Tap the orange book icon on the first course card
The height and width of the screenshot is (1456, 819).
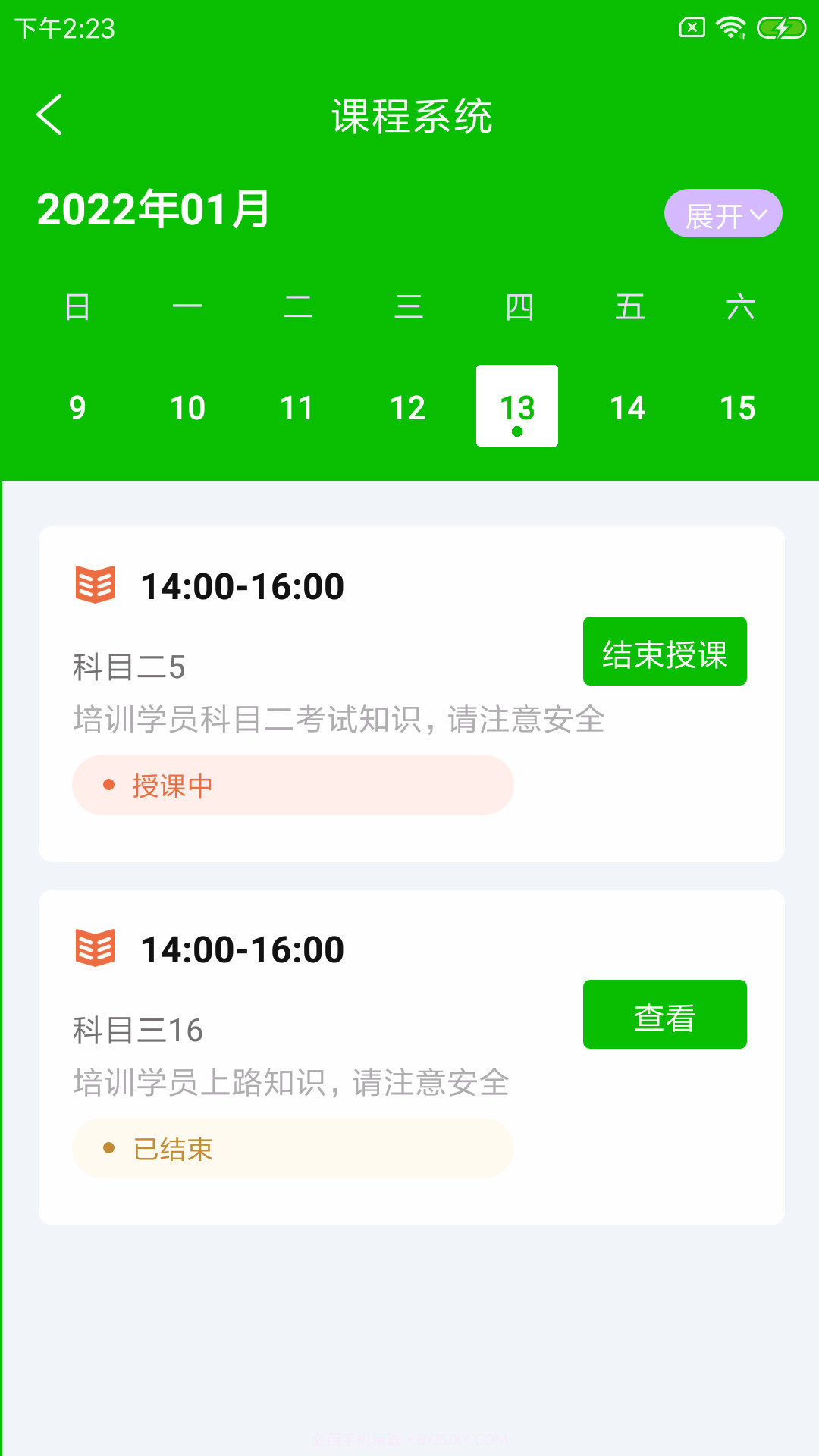click(94, 585)
